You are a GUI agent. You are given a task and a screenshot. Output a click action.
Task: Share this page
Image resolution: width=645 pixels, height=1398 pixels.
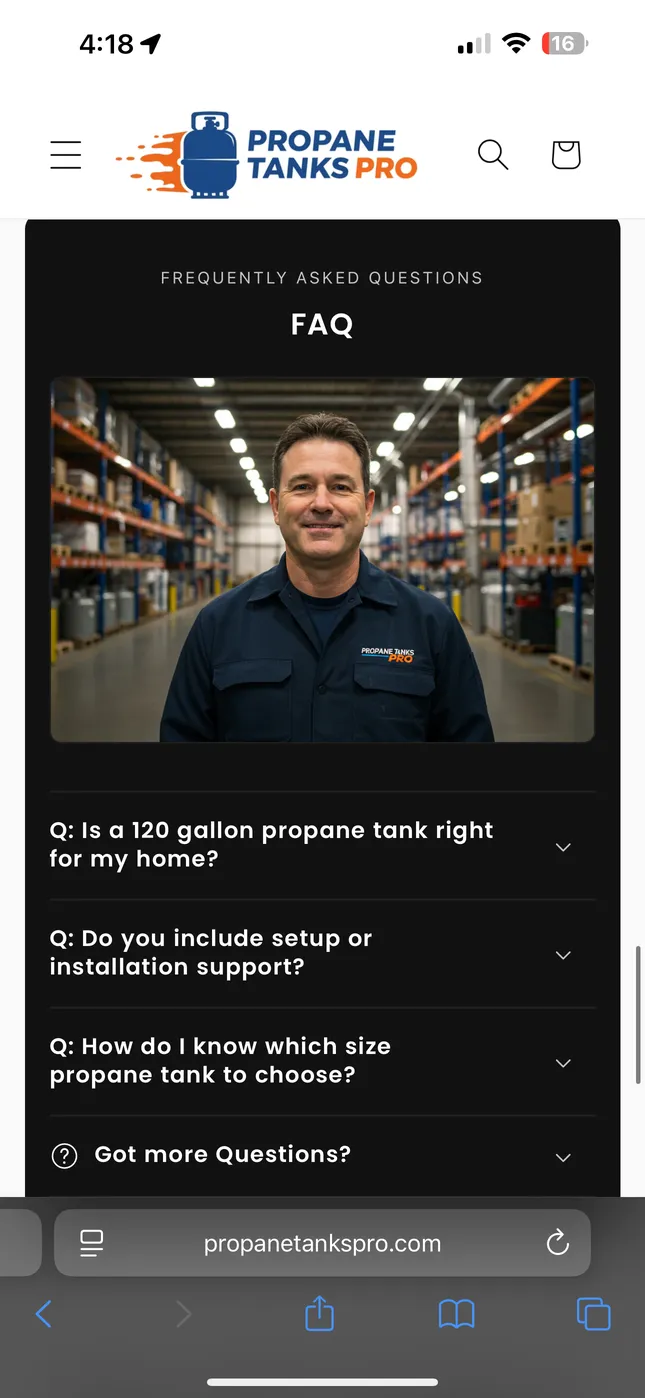319,1314
